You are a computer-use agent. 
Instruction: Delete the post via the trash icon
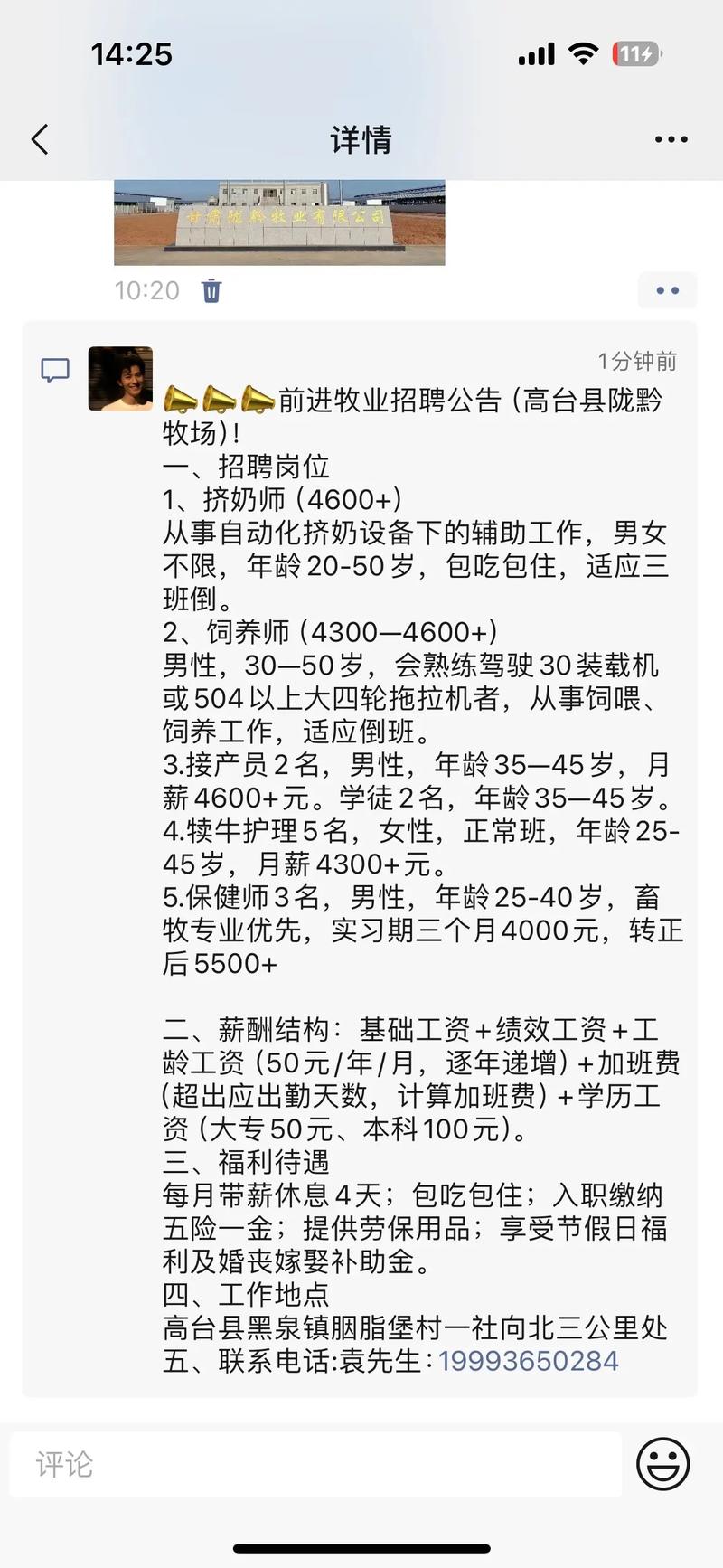pyautogui.click(x=211, y=290)
